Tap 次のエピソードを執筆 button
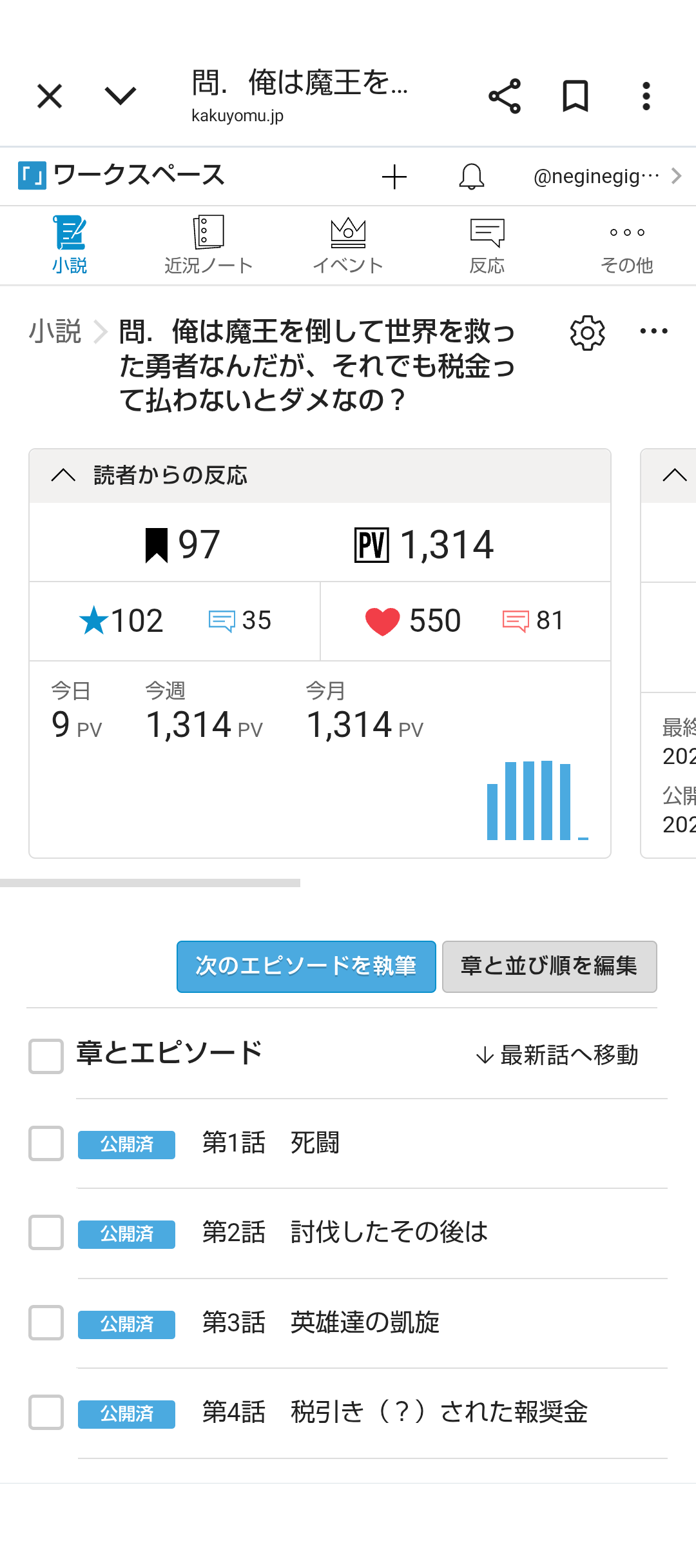This screenshot has width=696, height=1568. pyautogui.click(x=306, y=966)
